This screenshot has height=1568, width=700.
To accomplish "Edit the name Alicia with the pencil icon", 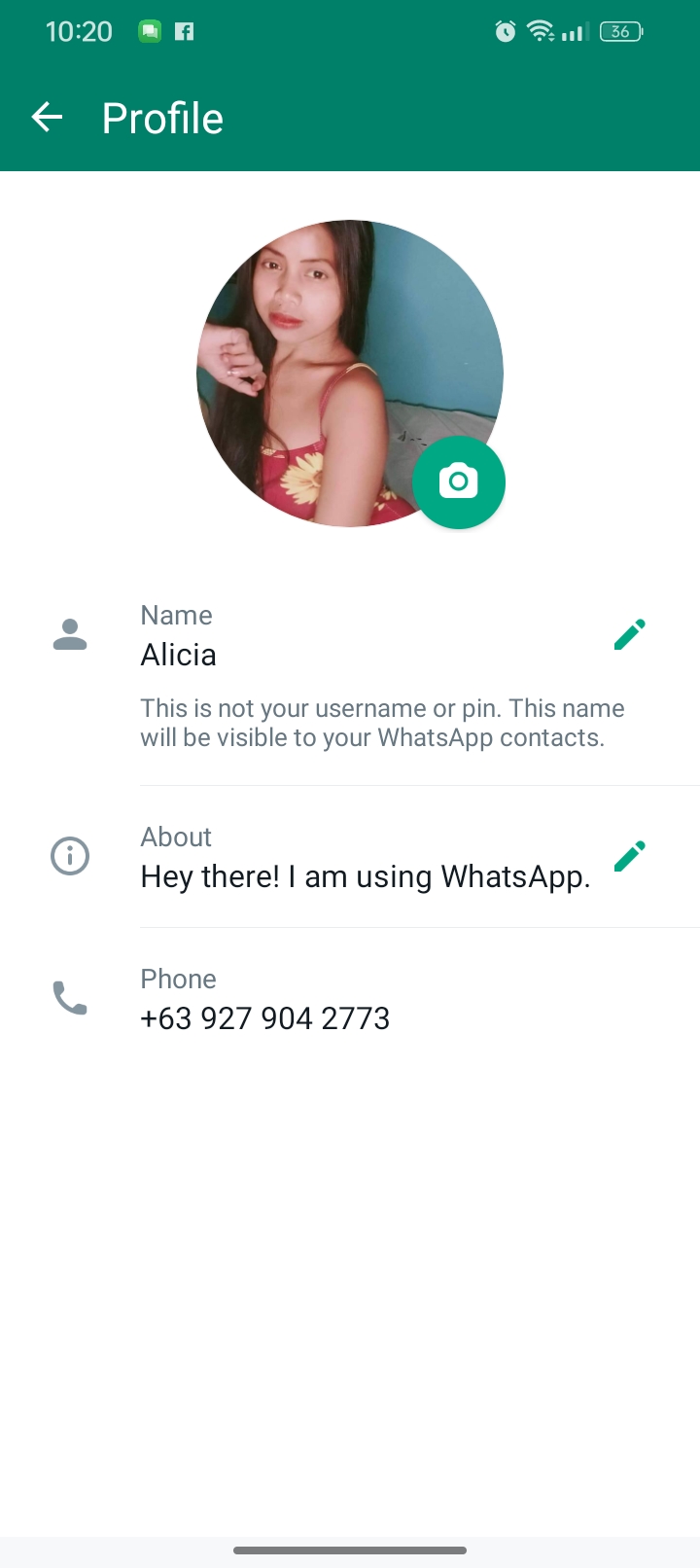I will [630, 634].
